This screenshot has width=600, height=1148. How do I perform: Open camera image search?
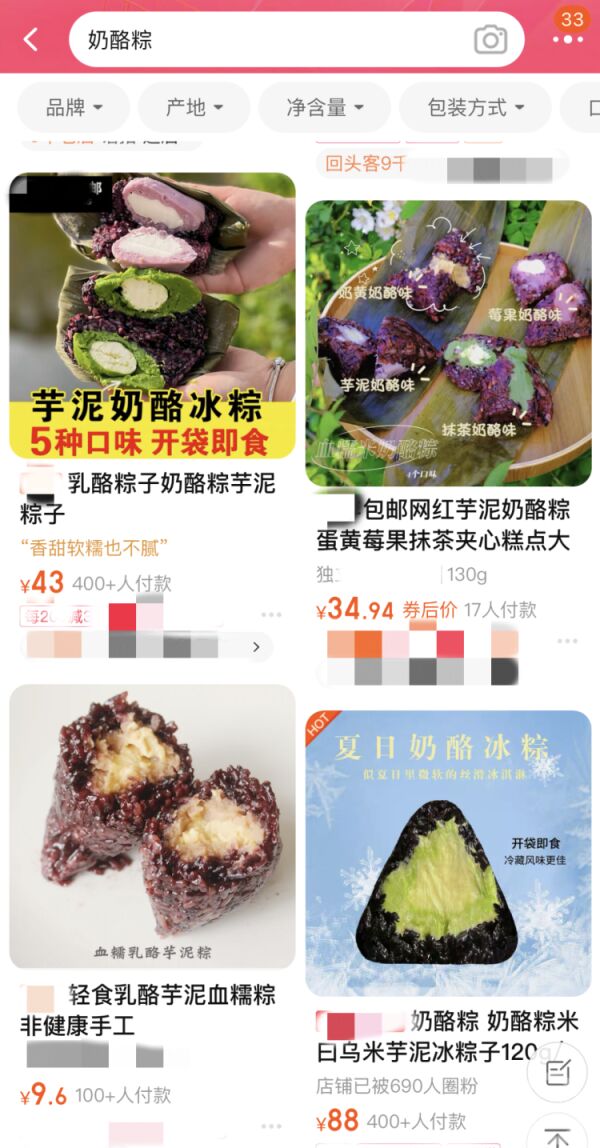tap(490, 40)
